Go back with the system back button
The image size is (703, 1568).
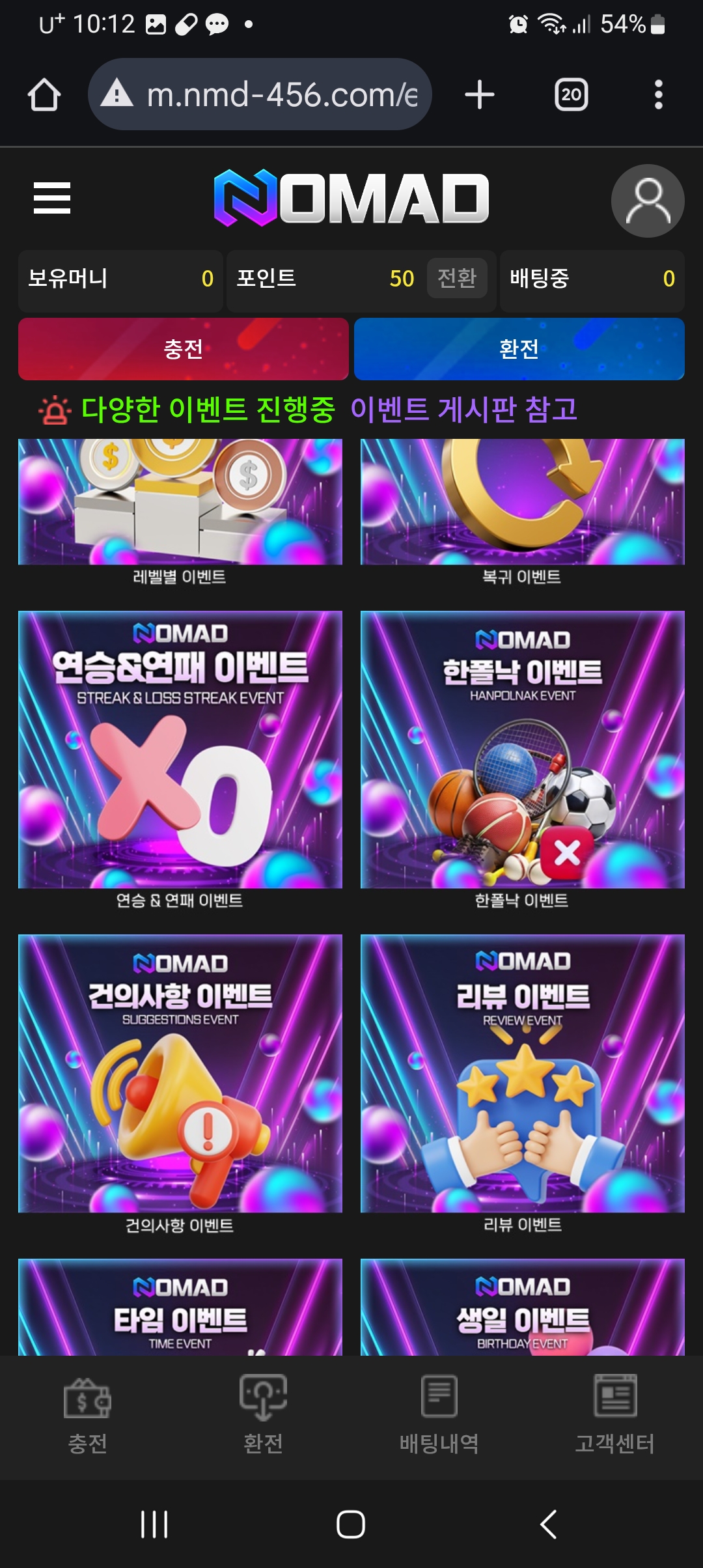549,1524
